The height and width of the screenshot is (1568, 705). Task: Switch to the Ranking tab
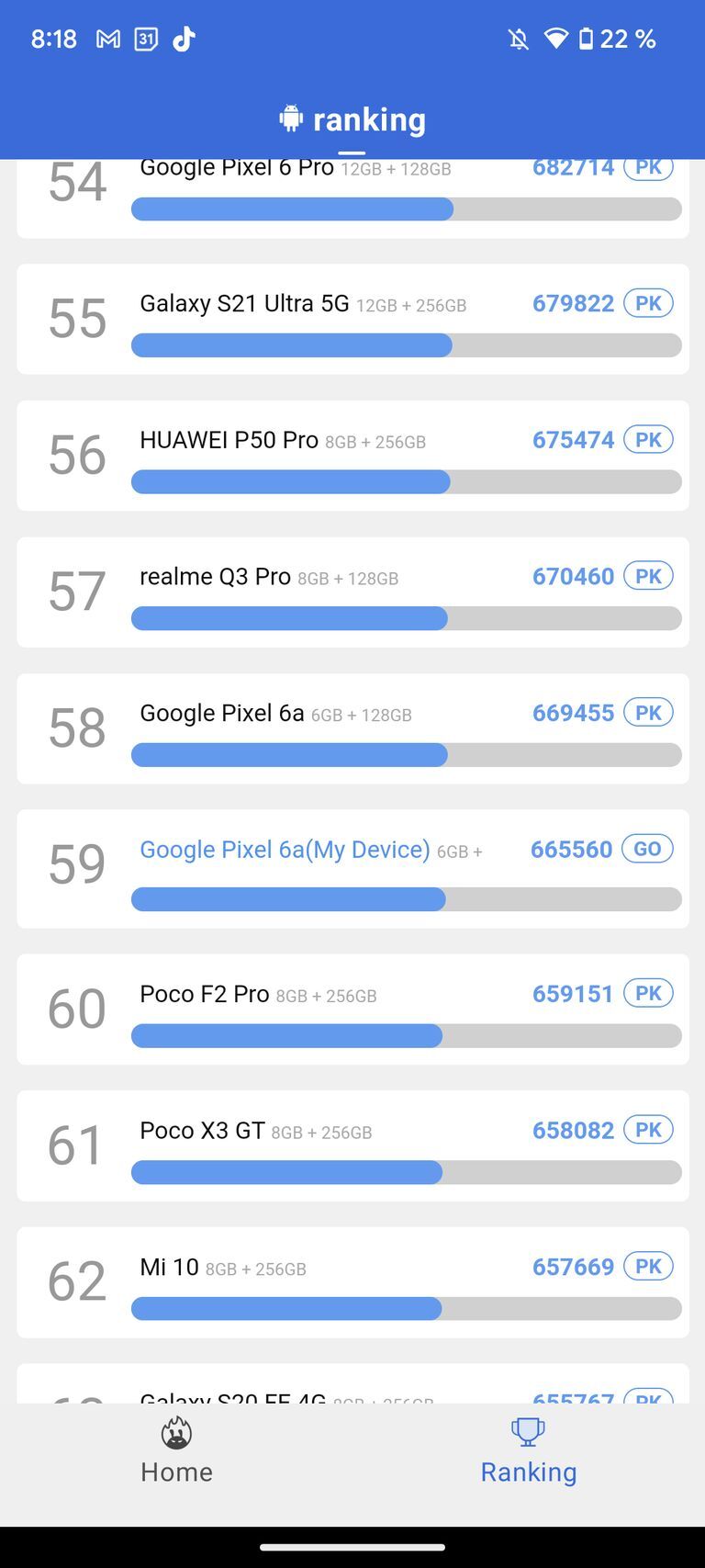pos(528,1451)
